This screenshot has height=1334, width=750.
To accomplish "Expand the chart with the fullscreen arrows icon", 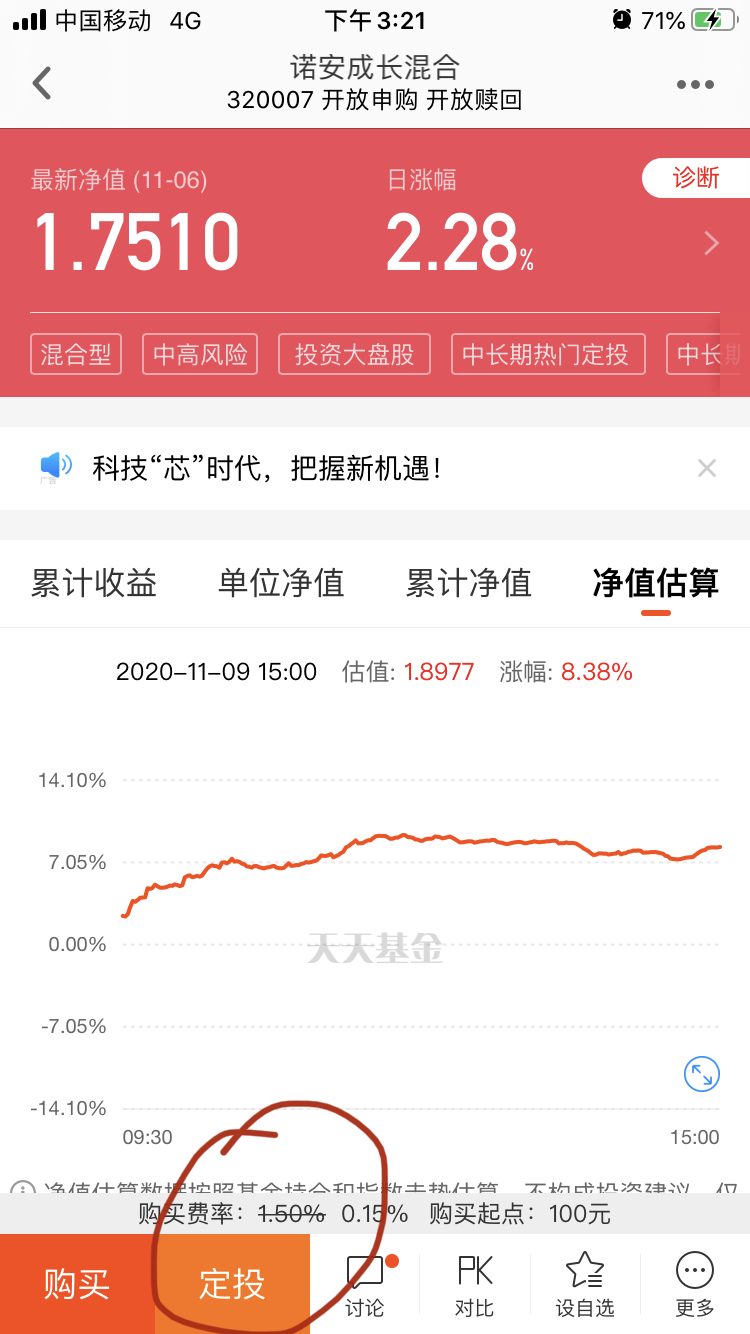I will (x=702, y=1074).
